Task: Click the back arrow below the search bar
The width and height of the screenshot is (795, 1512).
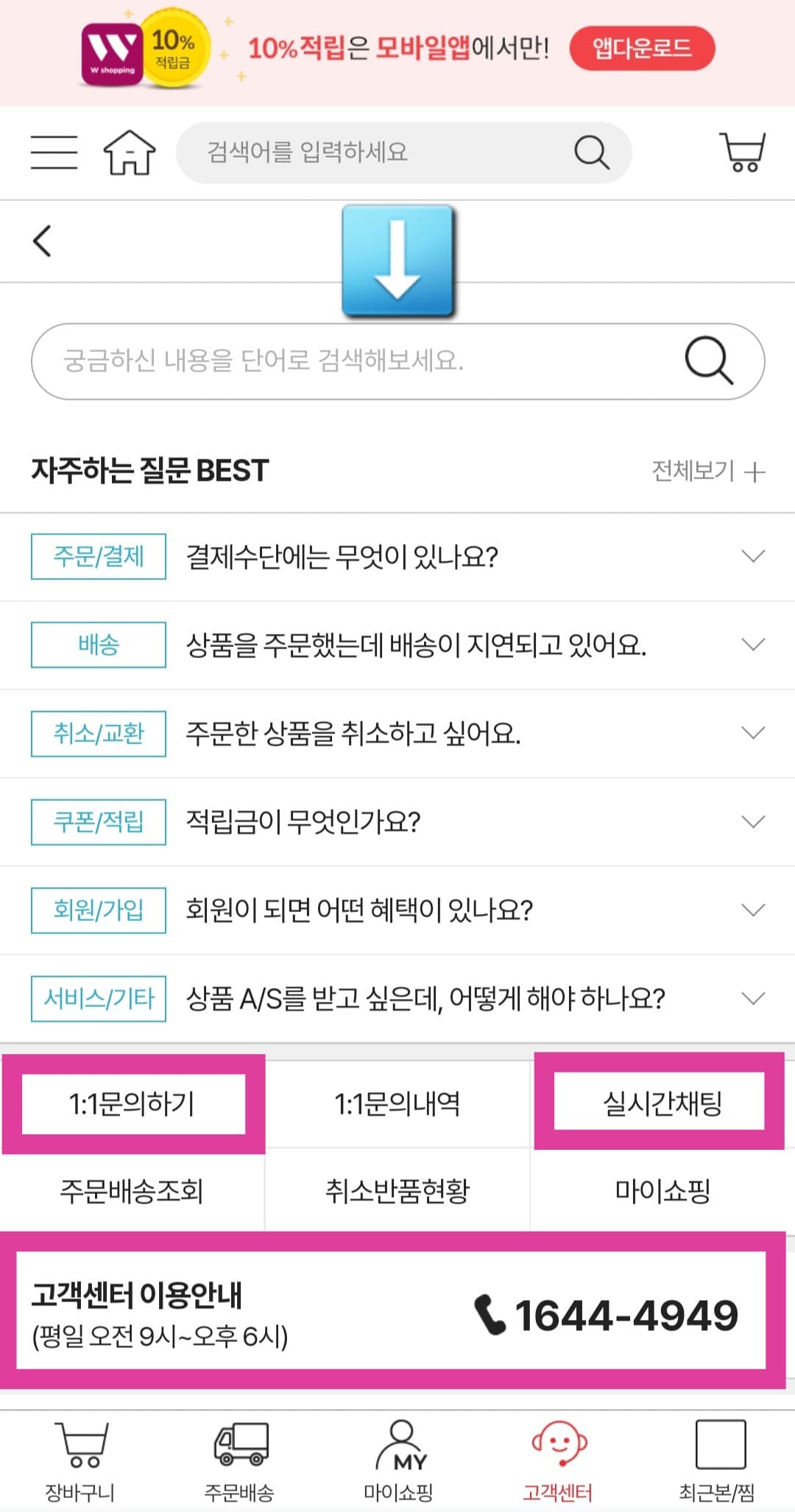Action: 42,241
